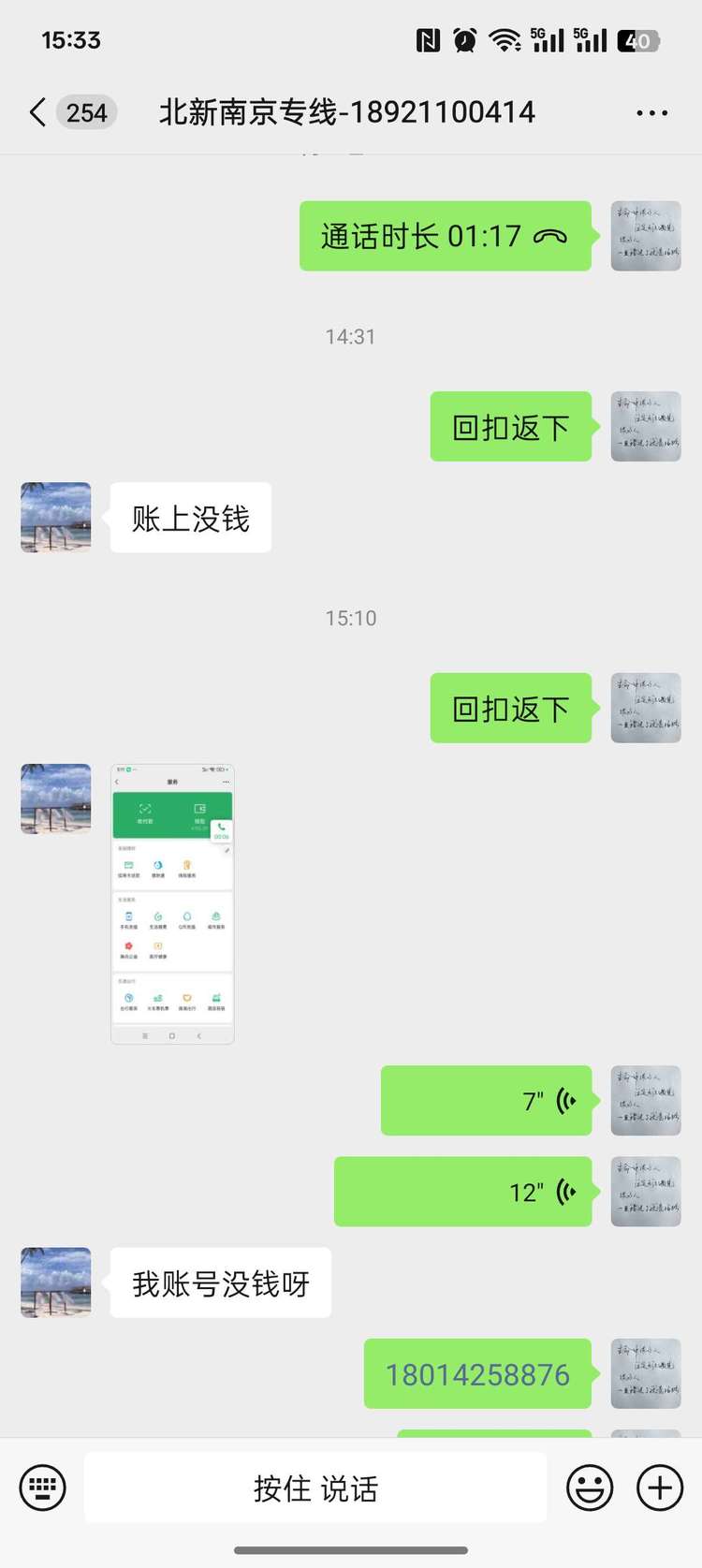Image resolution: width=702 pixels, height=1568 pixels.
Task: Tap the hold-to-talk voice button
Action: click(315, 1487)
